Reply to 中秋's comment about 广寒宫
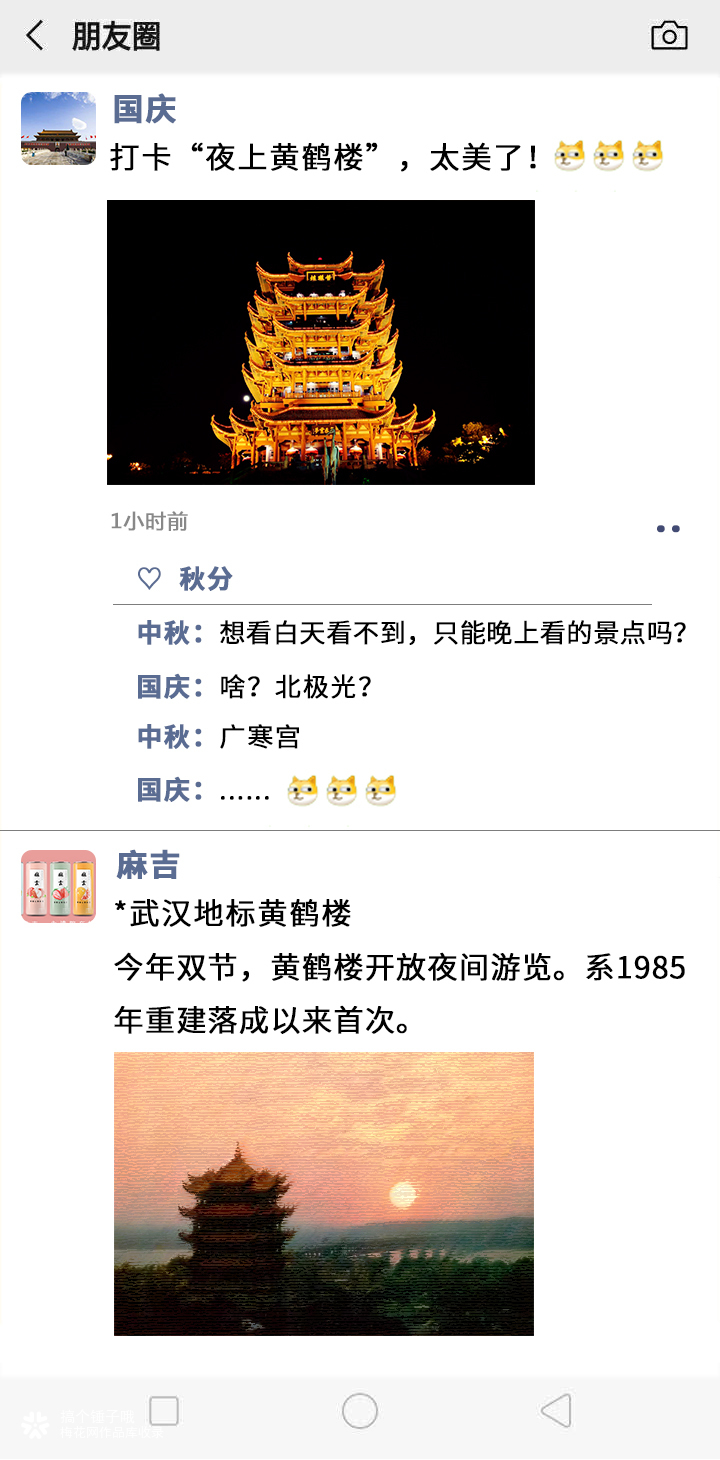 (x=260, y=738)
